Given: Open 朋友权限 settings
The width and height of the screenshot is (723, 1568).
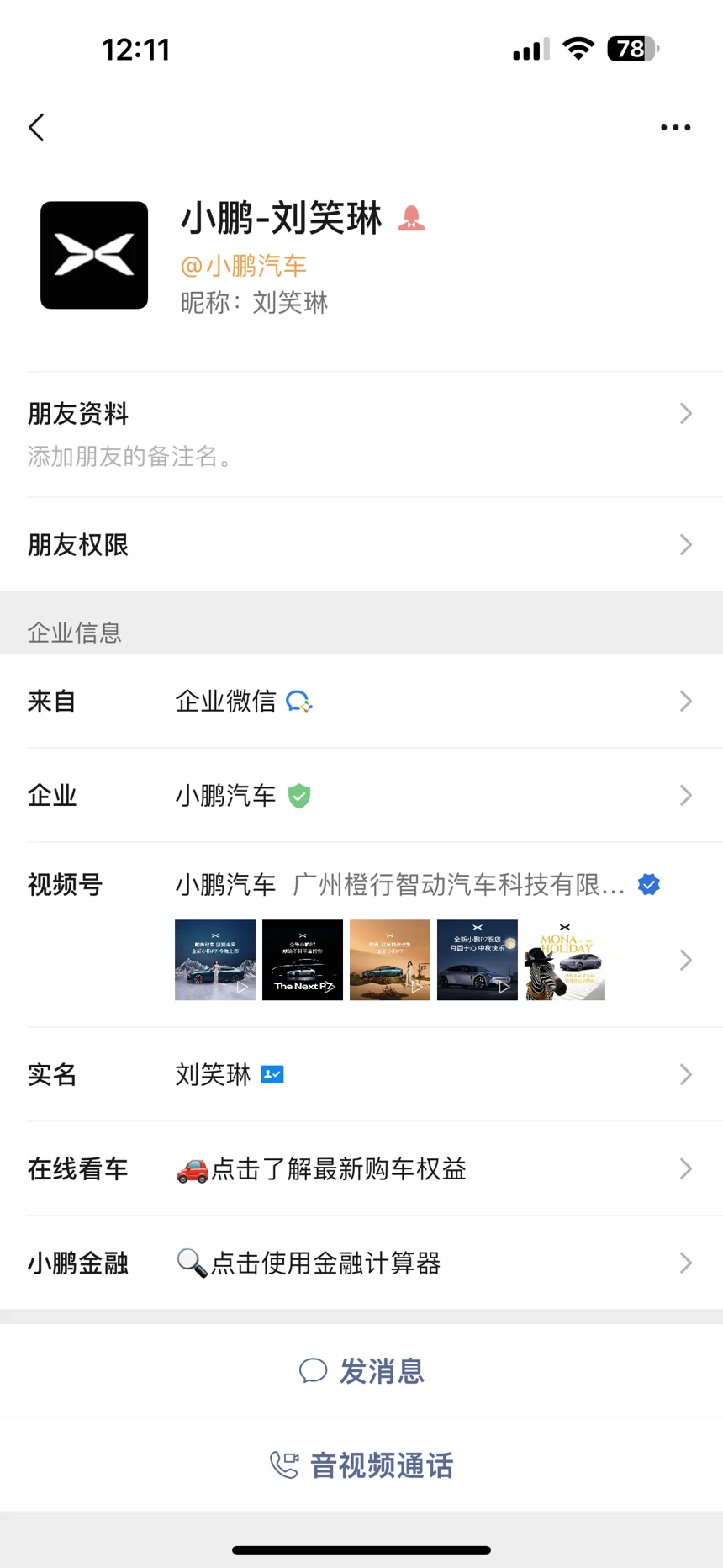Looking at the screenshot, I should 361,545.
